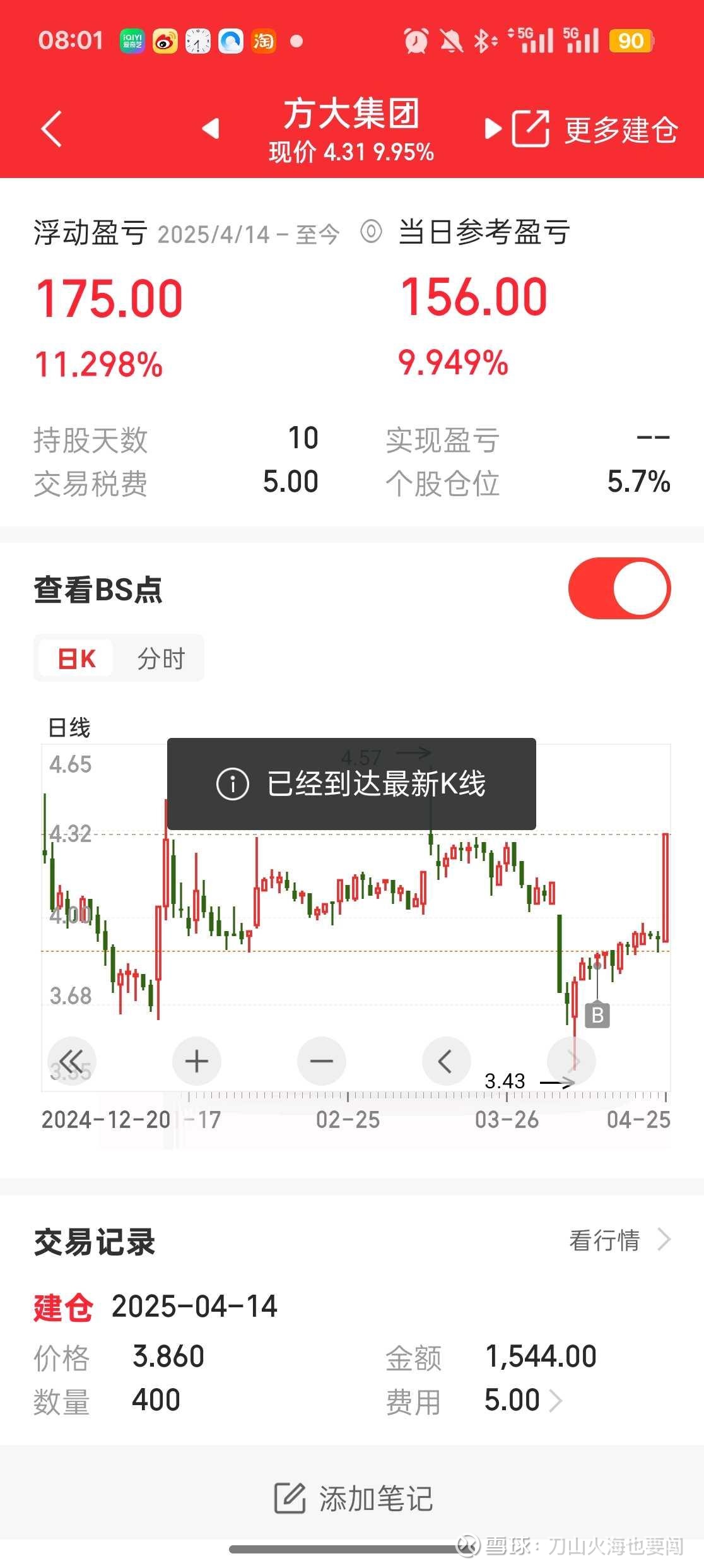Open 更多建仓
The width and height of the screenshot is (704, 1568).
pos(621,130)
